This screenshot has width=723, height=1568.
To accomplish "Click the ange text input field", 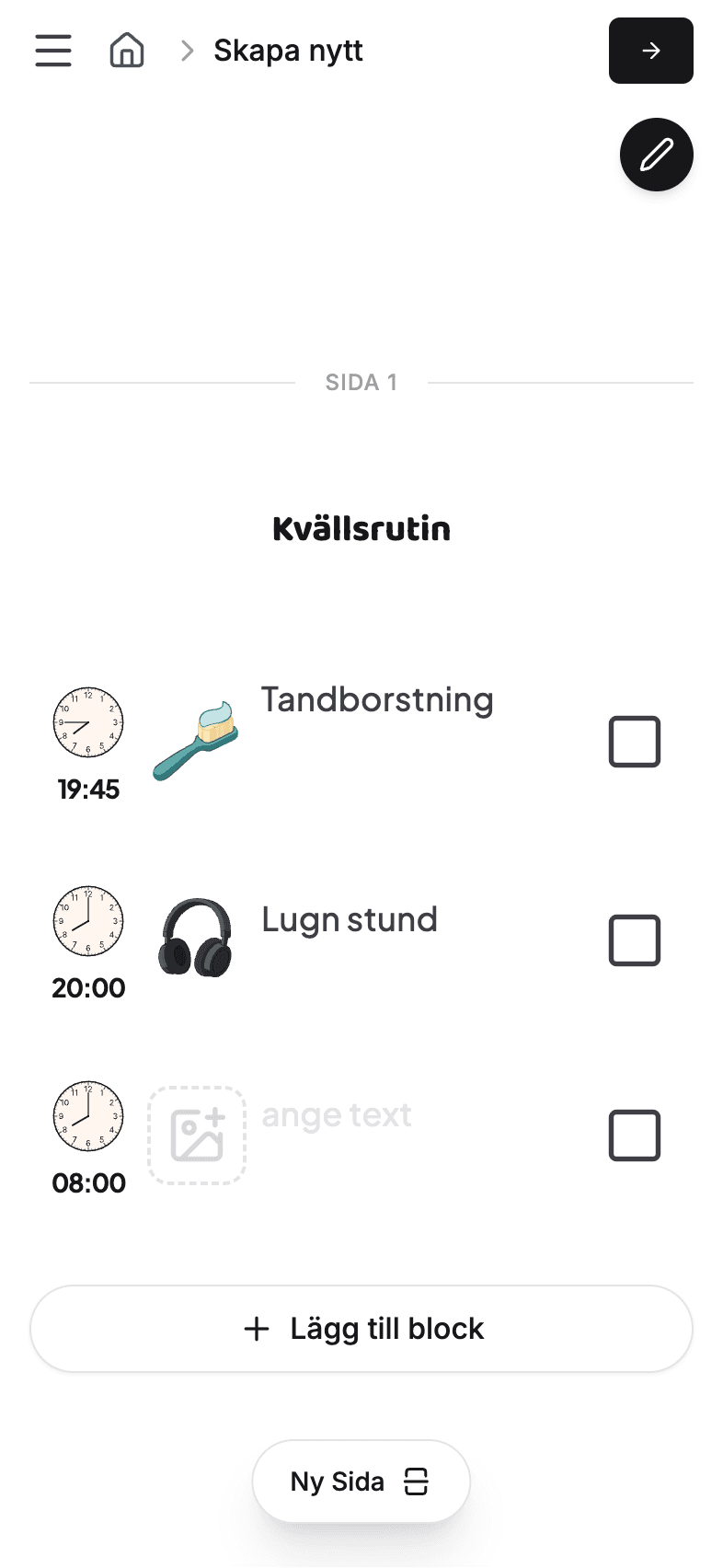I will click(338, 1115).
